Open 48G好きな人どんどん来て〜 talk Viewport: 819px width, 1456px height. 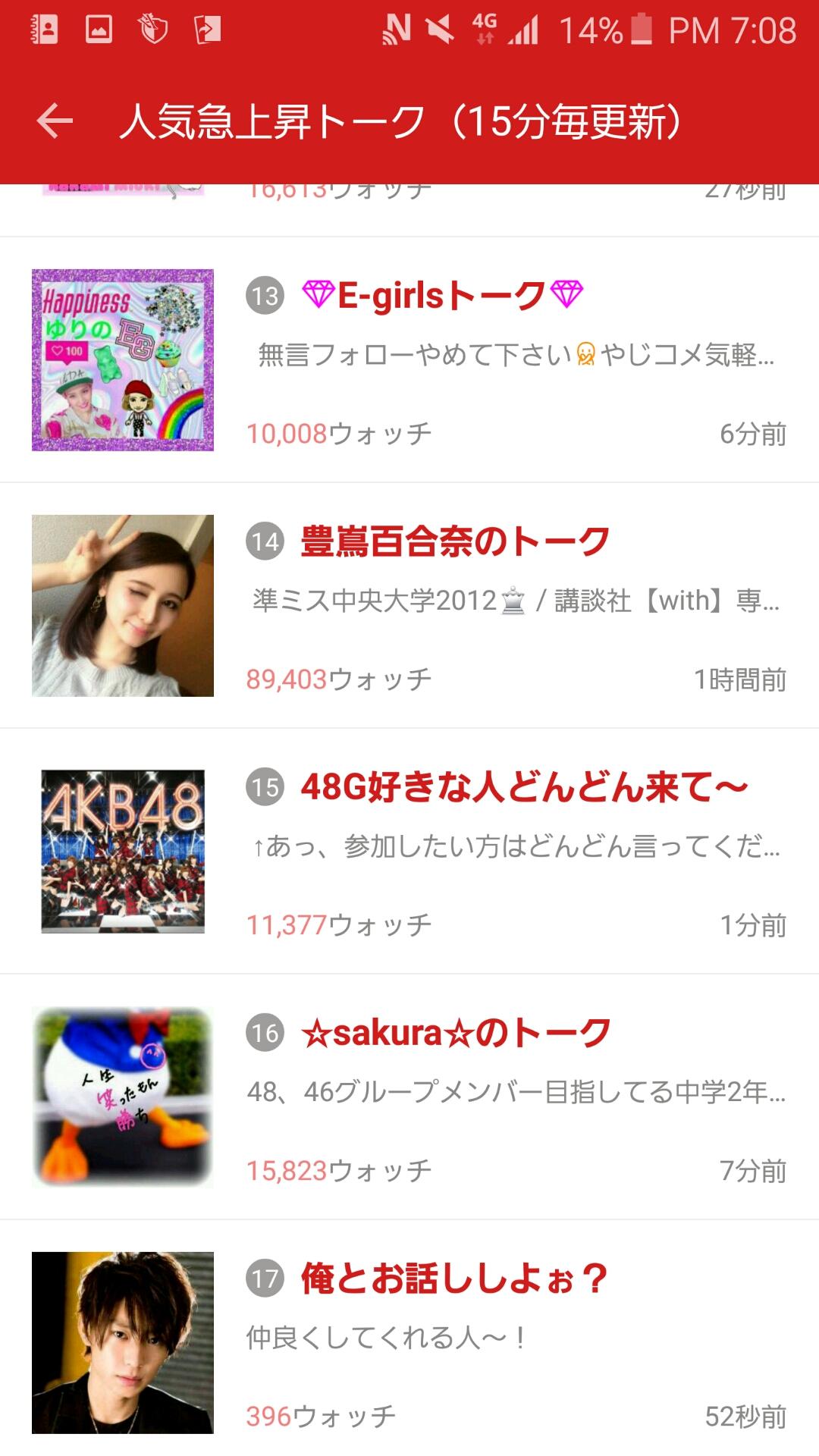click(523, 787)
